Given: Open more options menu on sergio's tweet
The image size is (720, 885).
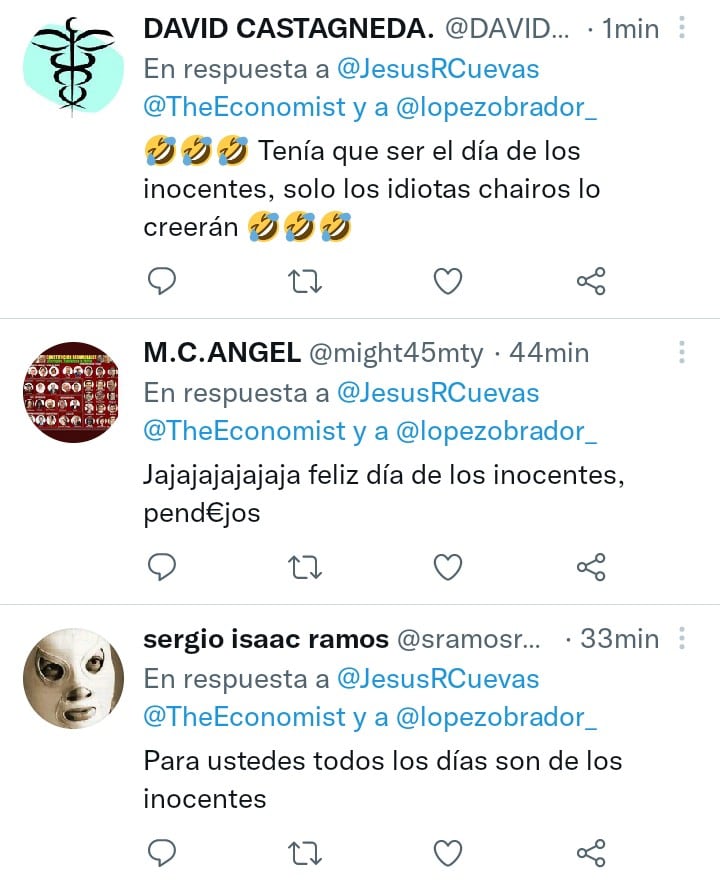Looking at the screenshot, I should [681, 635].
